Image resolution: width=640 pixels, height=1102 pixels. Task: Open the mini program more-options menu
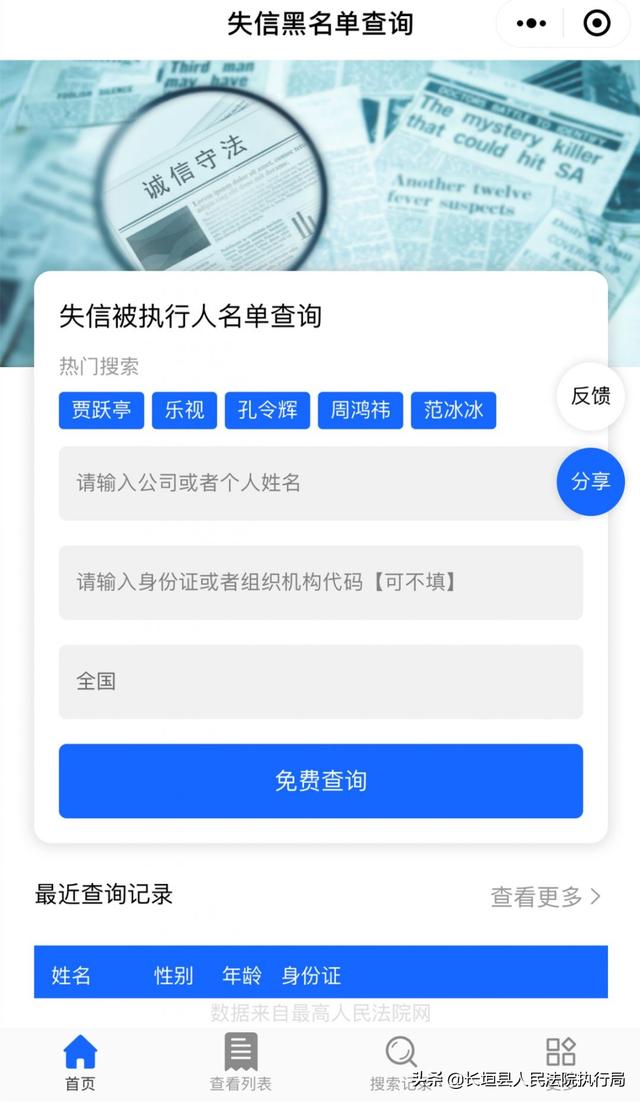[x=530, y=24]
